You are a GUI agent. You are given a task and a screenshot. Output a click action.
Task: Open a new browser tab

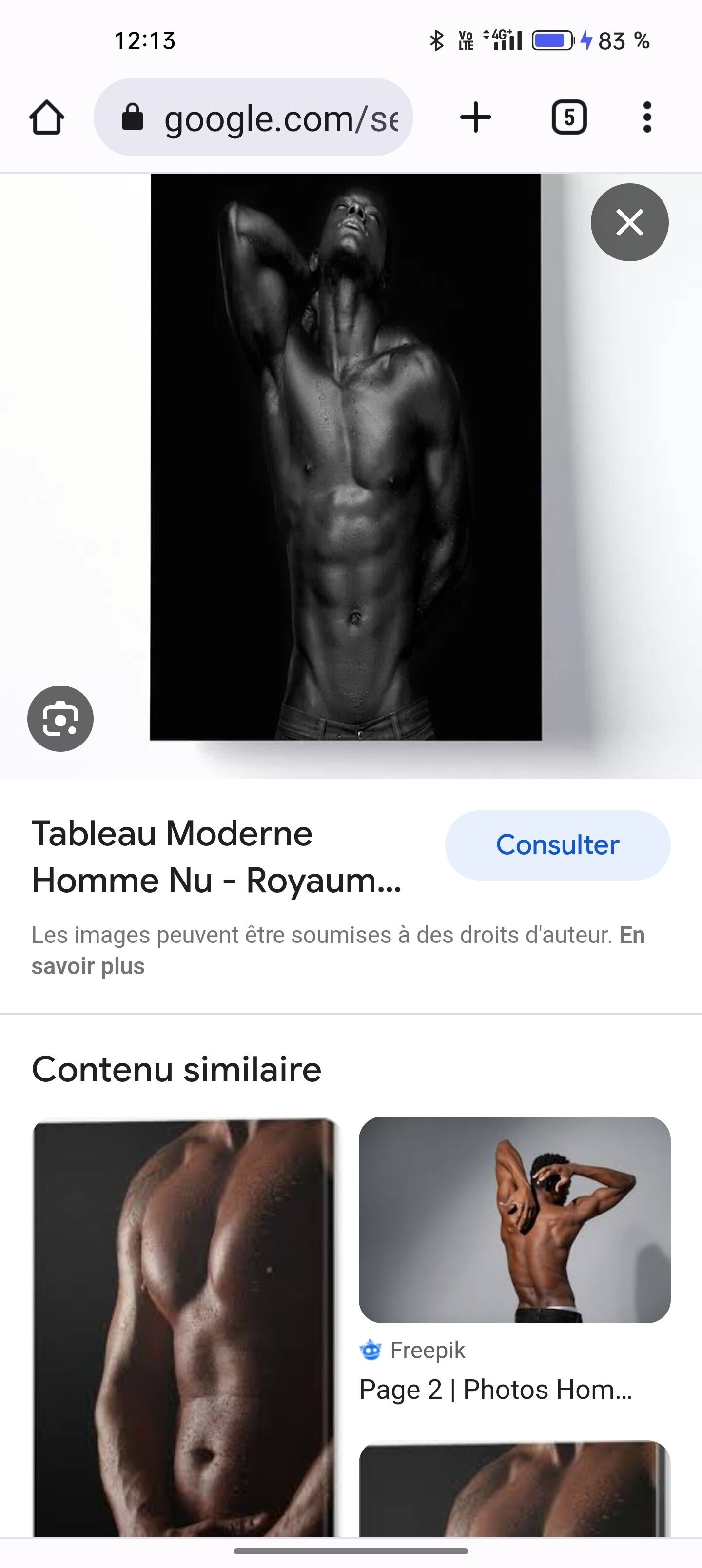point(475,117)
